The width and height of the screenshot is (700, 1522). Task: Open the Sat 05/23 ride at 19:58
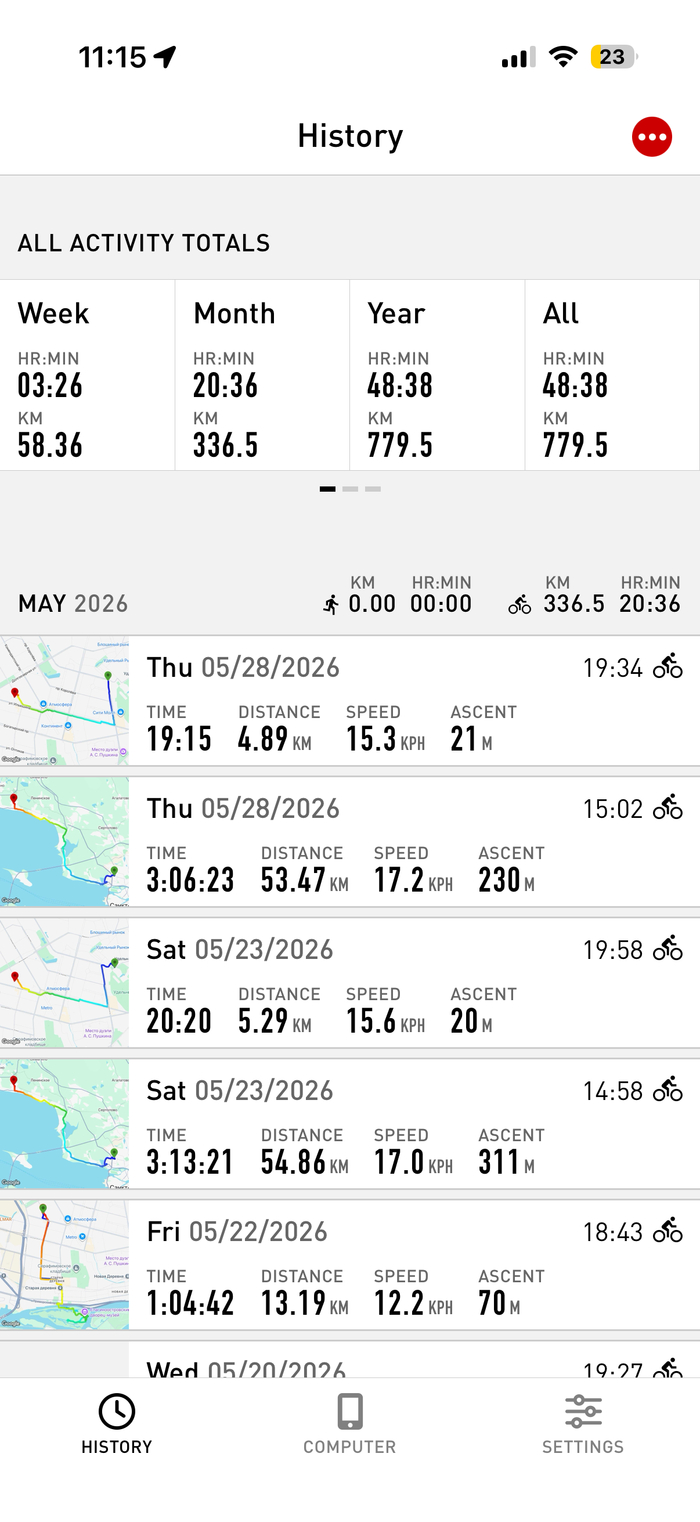[x=350, y=983]
